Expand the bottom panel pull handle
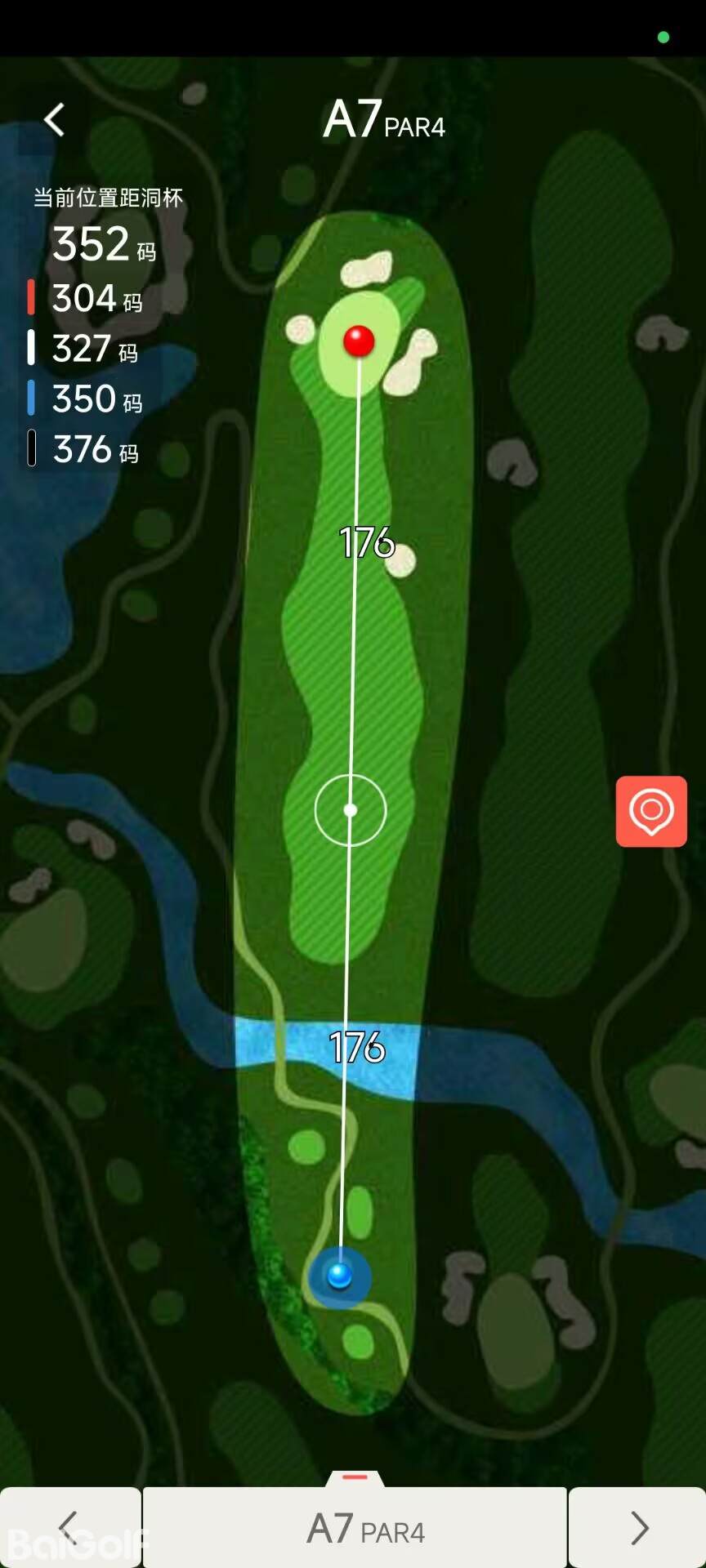This screenshot has height=1568, width=706. (x=355, y=1477)
